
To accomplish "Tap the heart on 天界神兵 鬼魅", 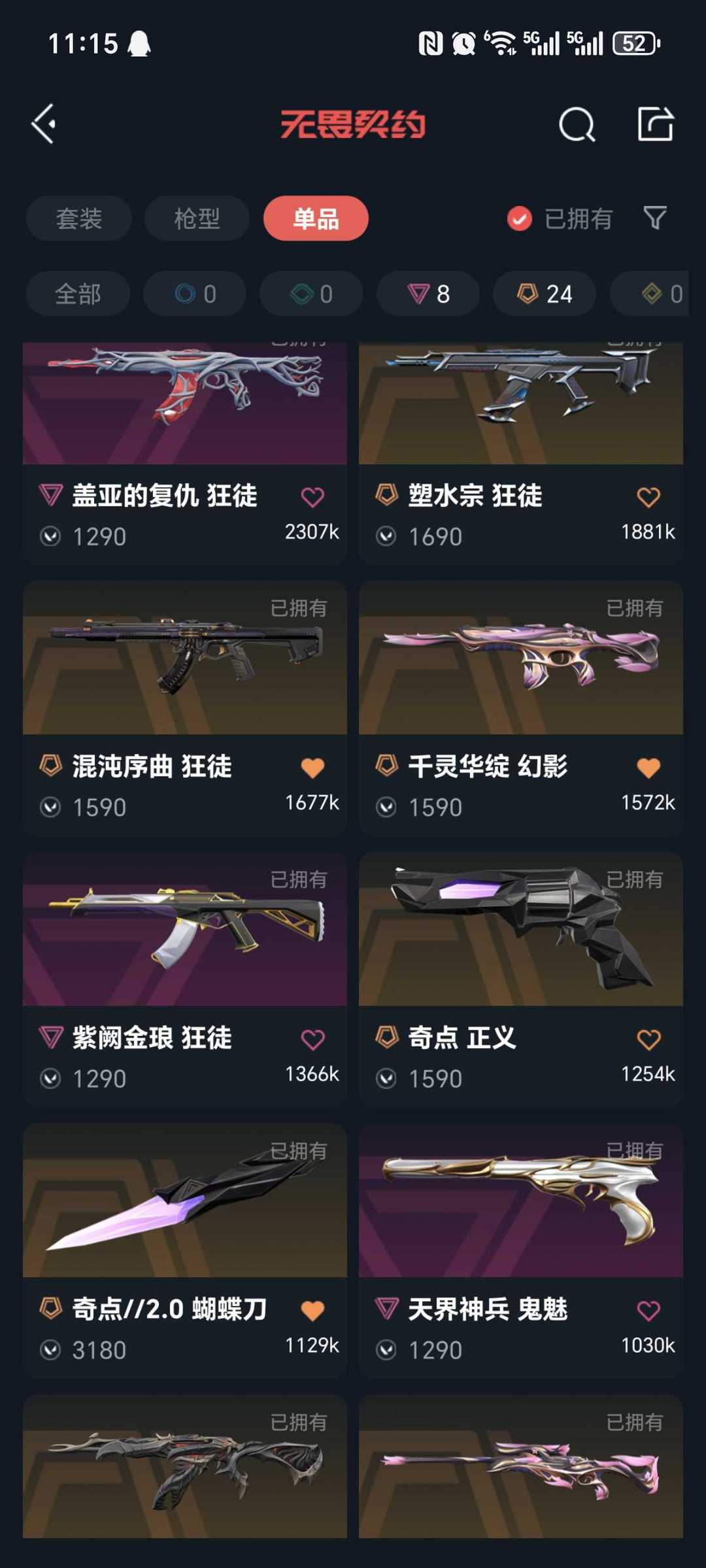I will coord(648,1310).
